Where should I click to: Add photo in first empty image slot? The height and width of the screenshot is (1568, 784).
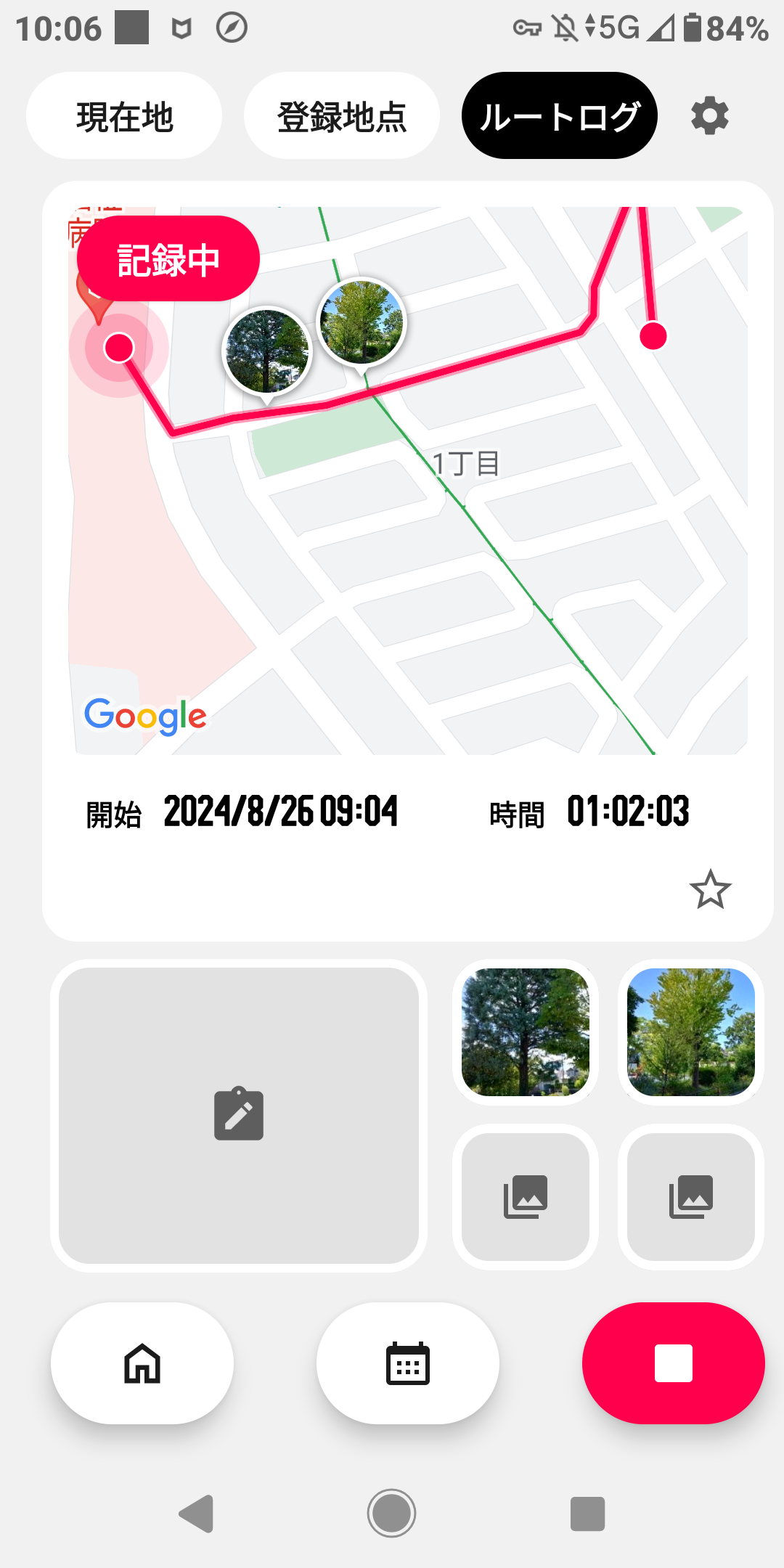click(526, 1197)
